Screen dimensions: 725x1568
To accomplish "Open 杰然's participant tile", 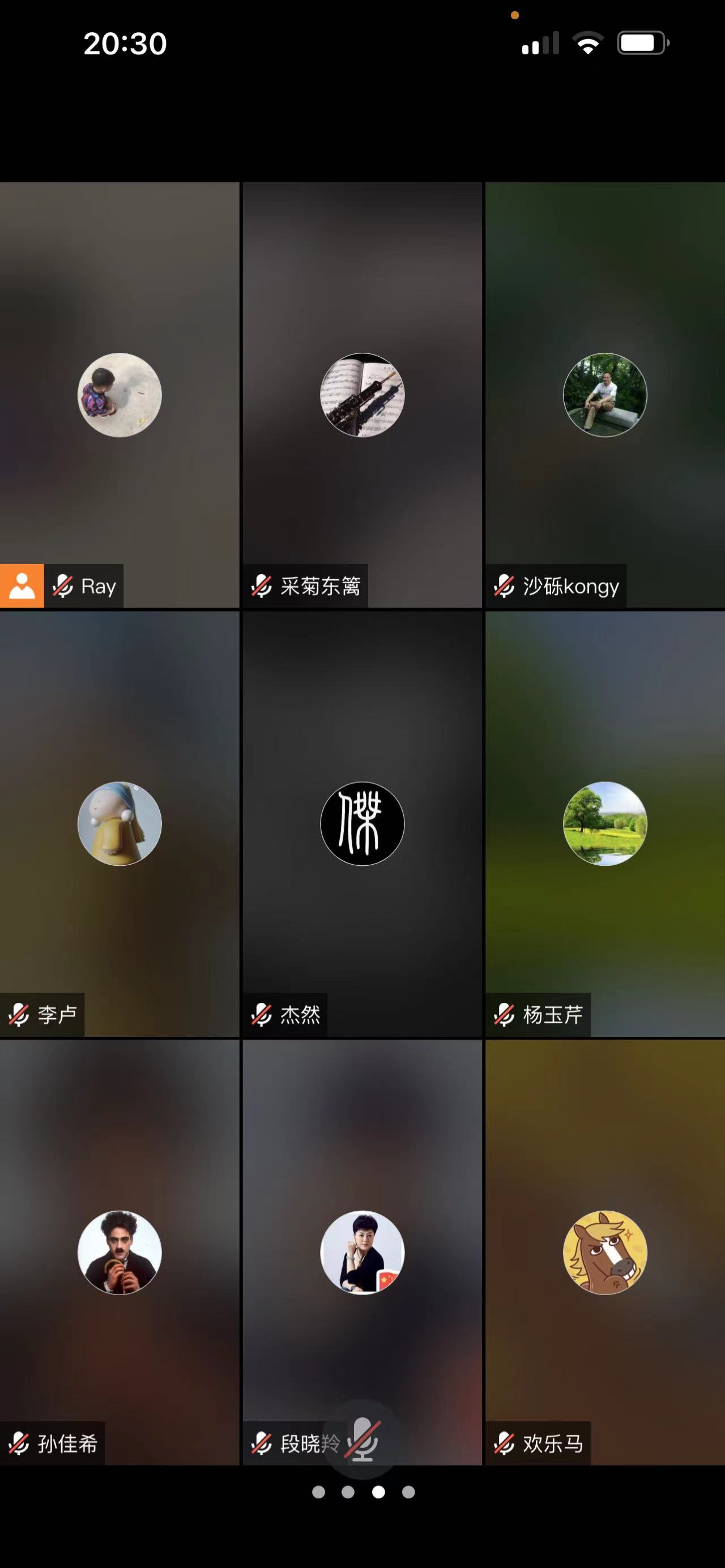I will pos(362,823).
